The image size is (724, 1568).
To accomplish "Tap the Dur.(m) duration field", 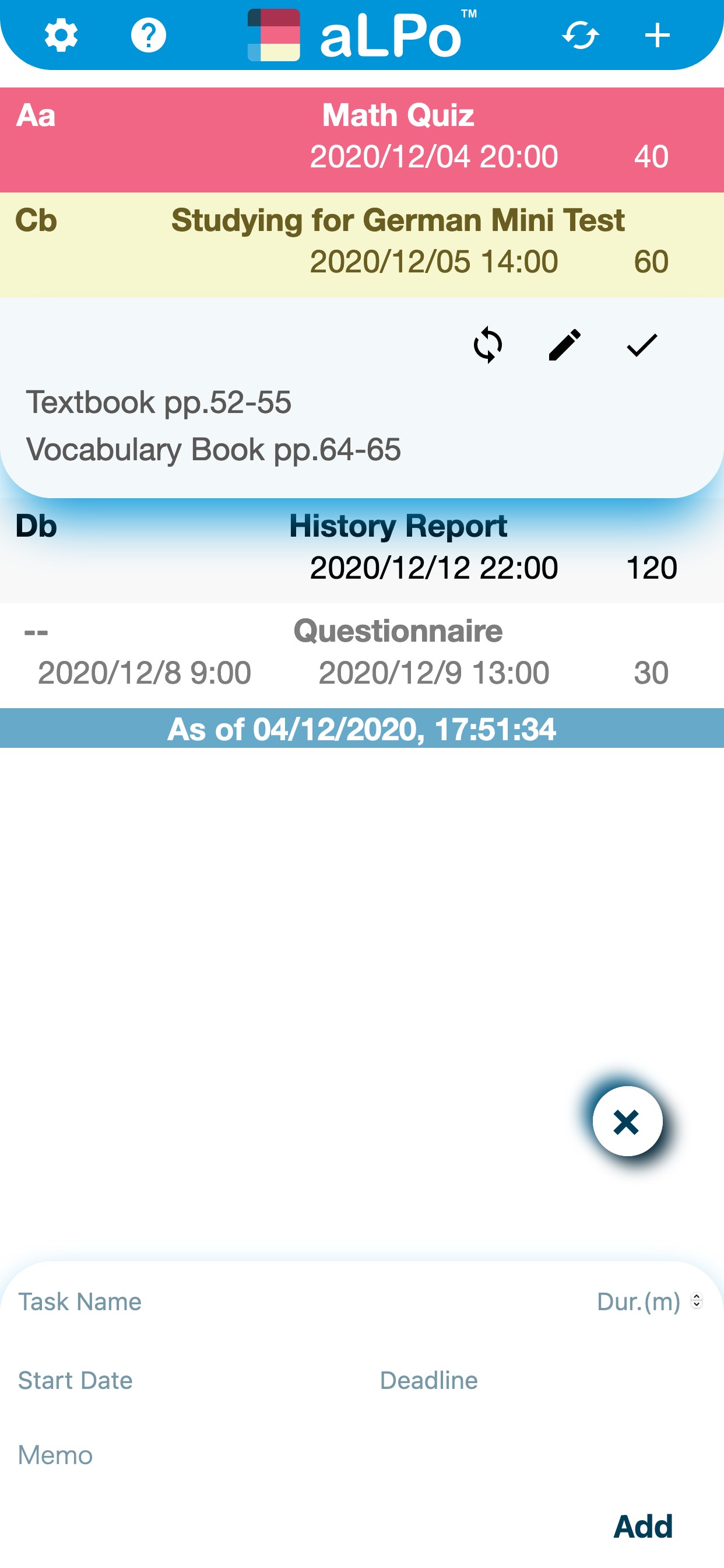I will tap(639, 1302).
